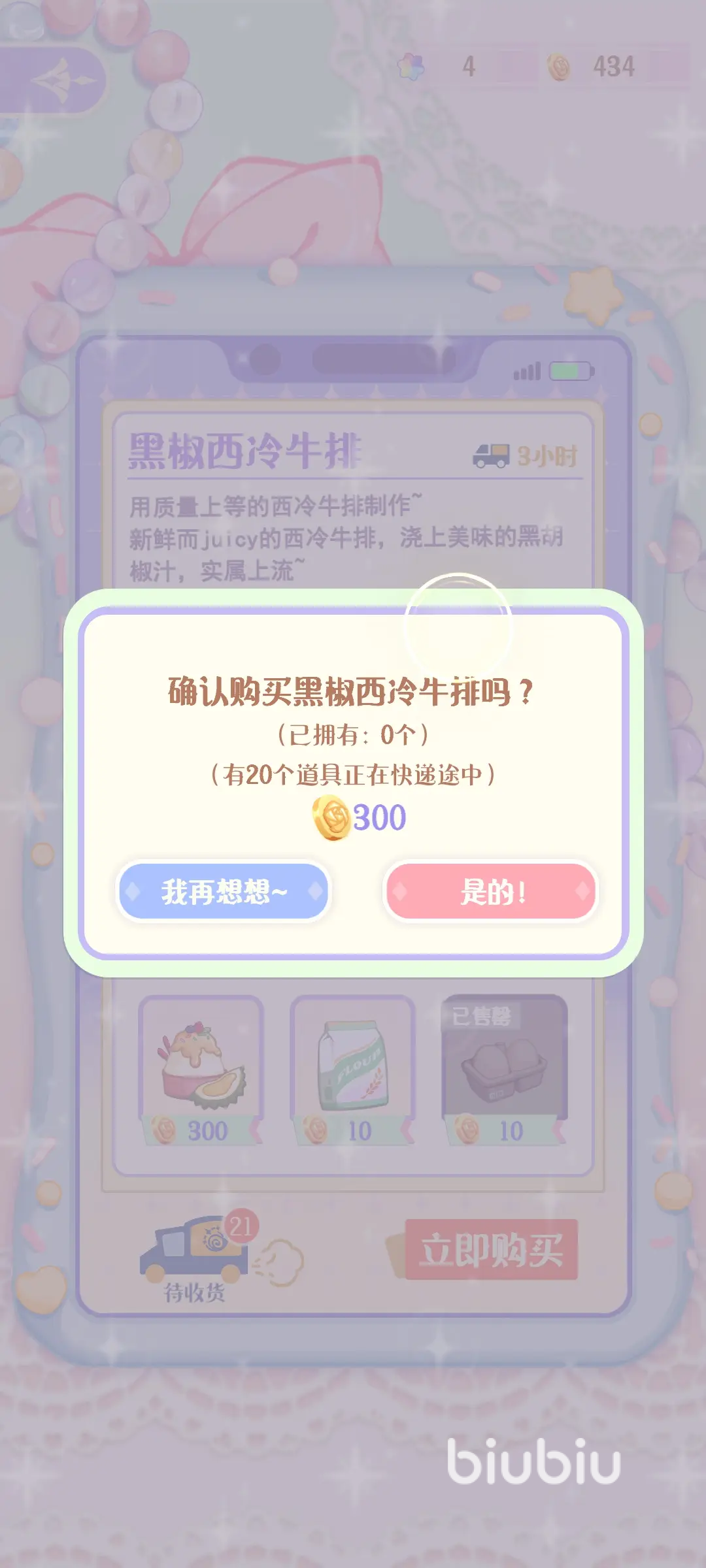Confirm purchase with 是的! button

(x=491, y=892)
